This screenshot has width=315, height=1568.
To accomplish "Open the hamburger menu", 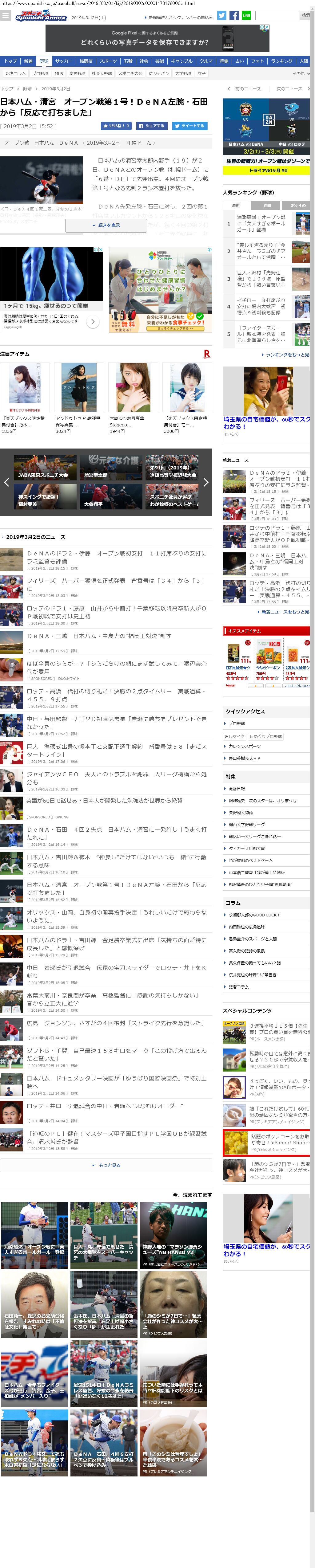I will (6, 16).
